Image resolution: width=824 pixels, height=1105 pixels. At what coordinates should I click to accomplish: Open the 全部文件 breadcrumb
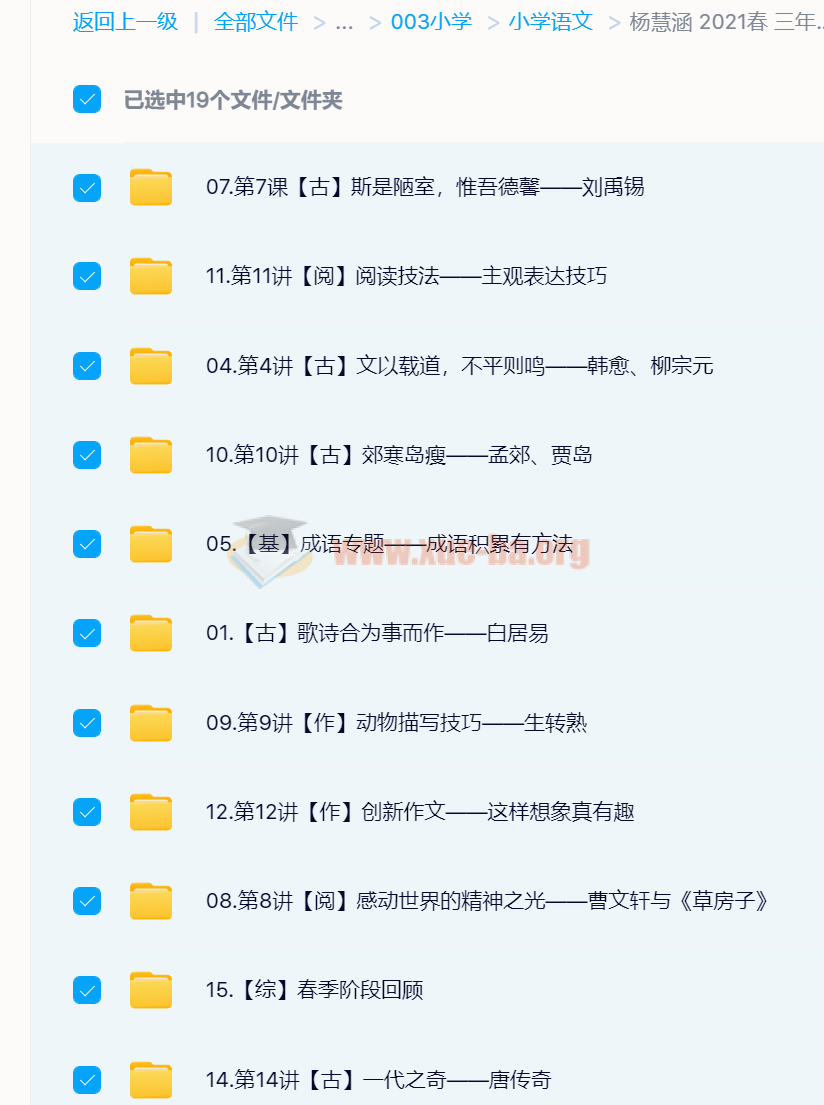click(x=255, y=22)
